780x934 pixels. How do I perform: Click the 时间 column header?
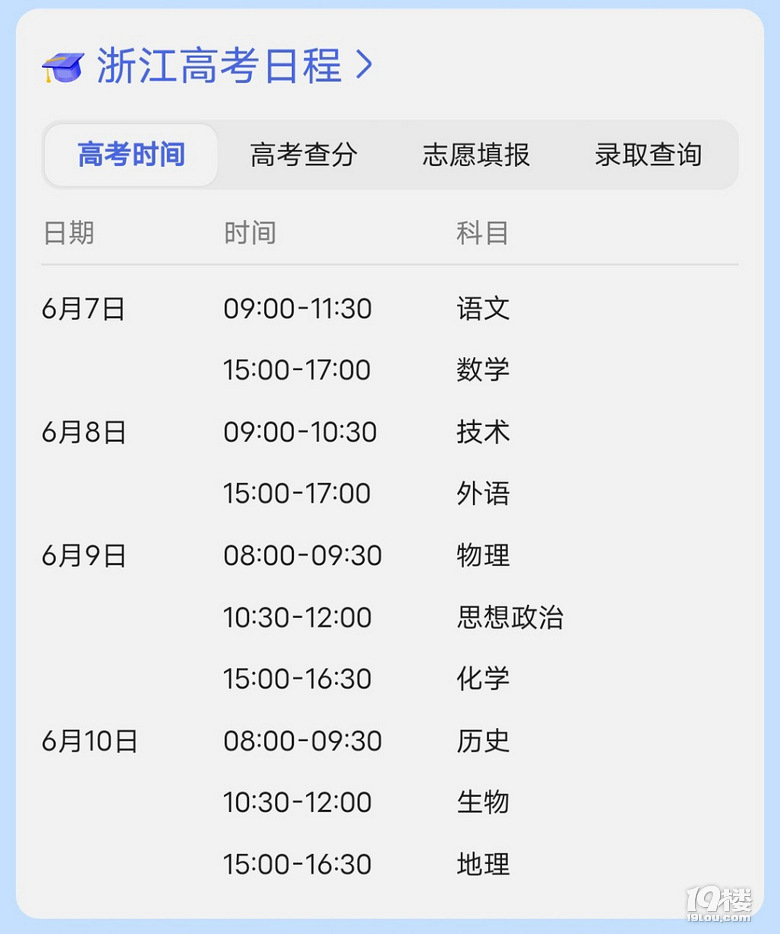(249, 232)
